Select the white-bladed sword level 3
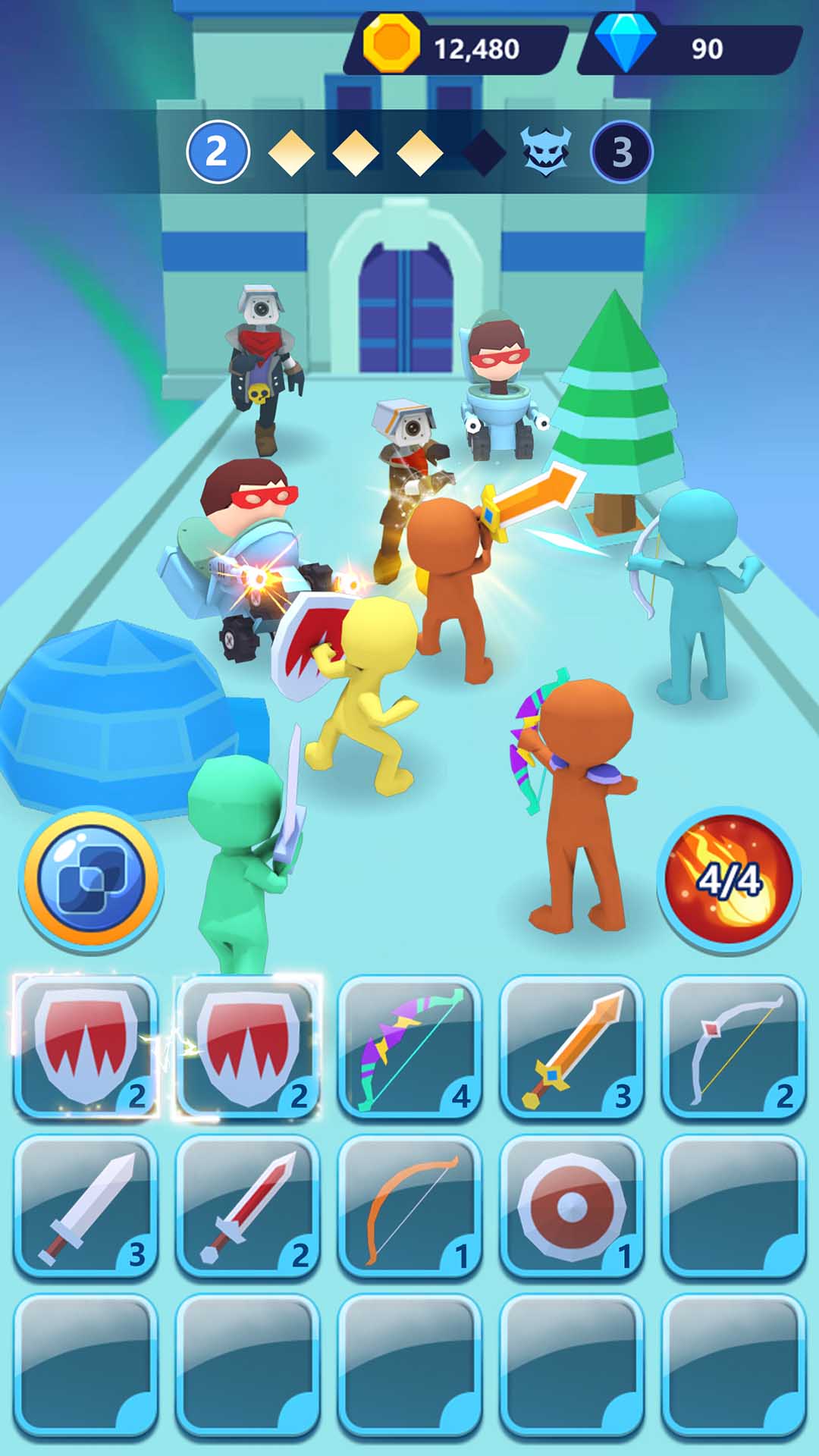Image resolution: width=819 pixels, height=1456 pixels. click(86, 1207)
